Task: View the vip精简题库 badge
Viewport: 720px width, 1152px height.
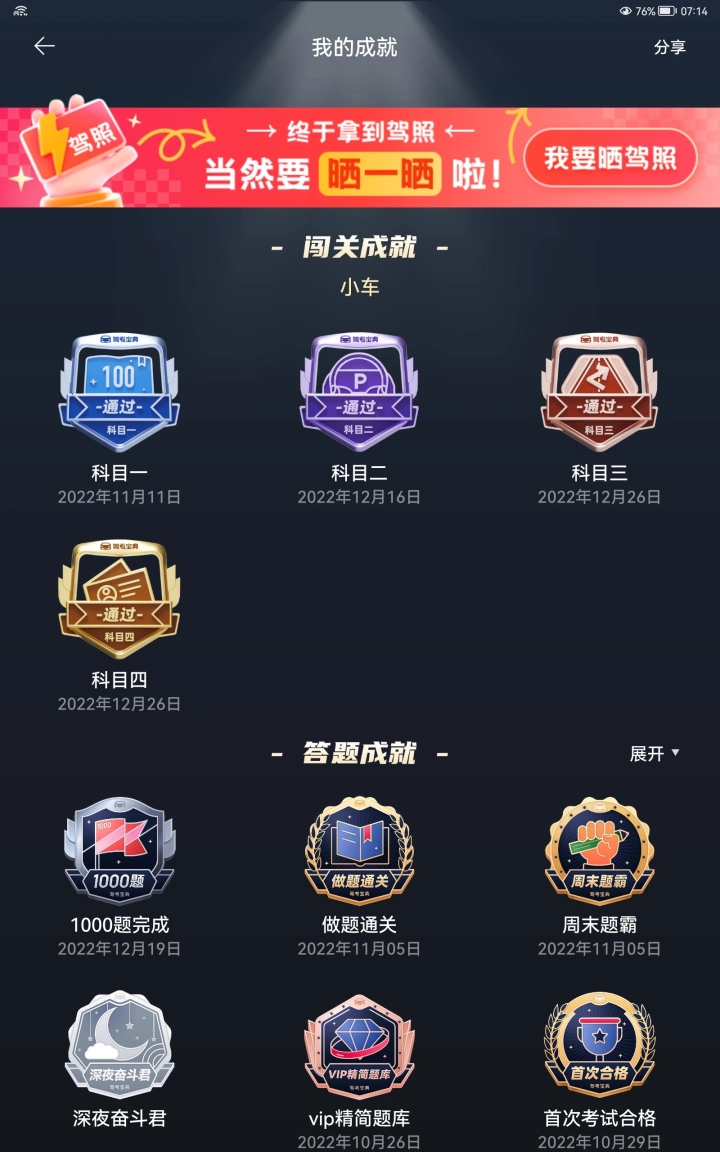Action: [x=359, y=1045]
